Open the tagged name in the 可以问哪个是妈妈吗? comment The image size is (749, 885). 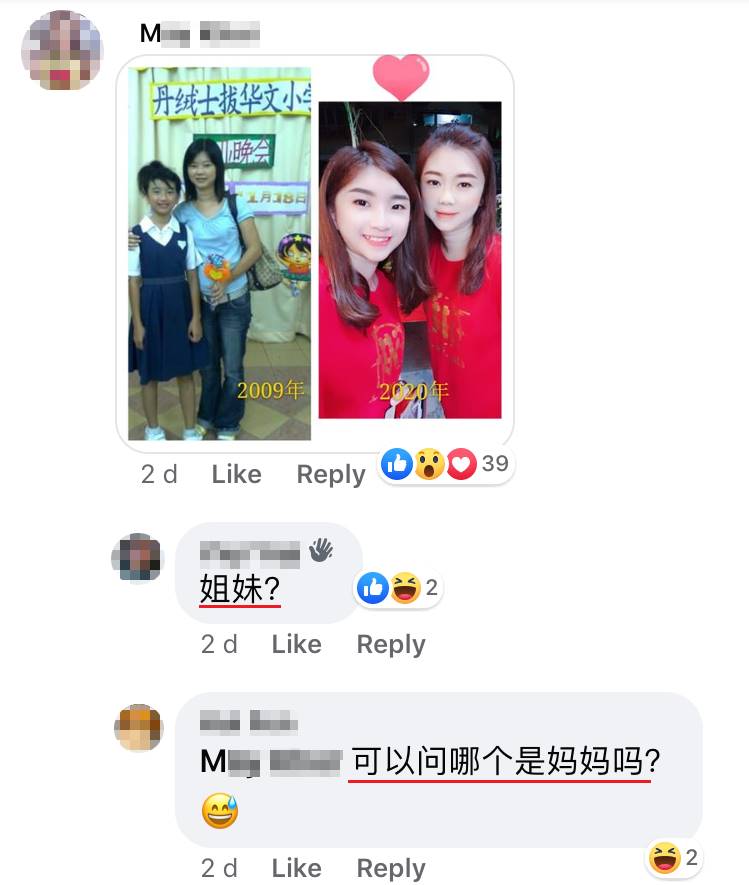pyautogui.click(x=272, y=762)
